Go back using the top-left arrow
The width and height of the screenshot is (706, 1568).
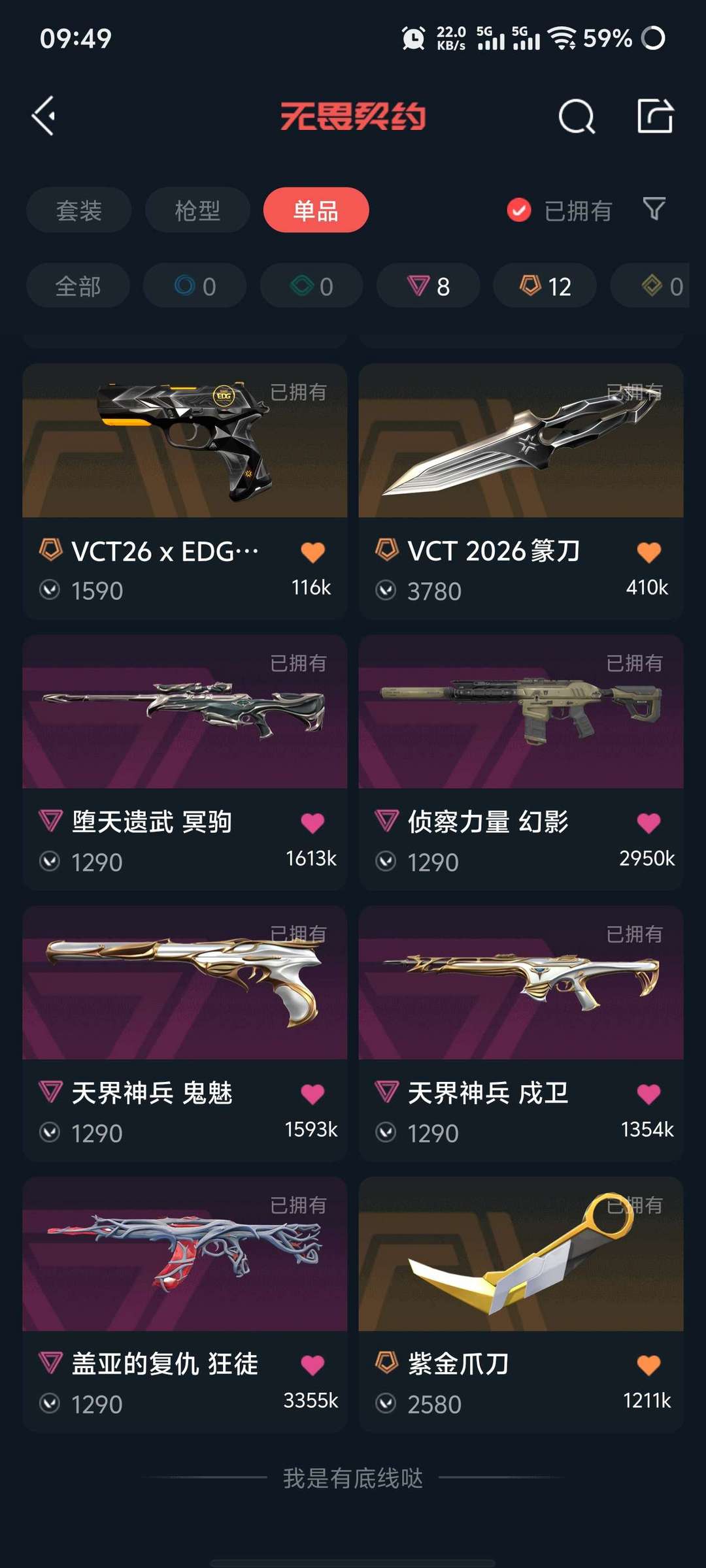click(44, 116)
